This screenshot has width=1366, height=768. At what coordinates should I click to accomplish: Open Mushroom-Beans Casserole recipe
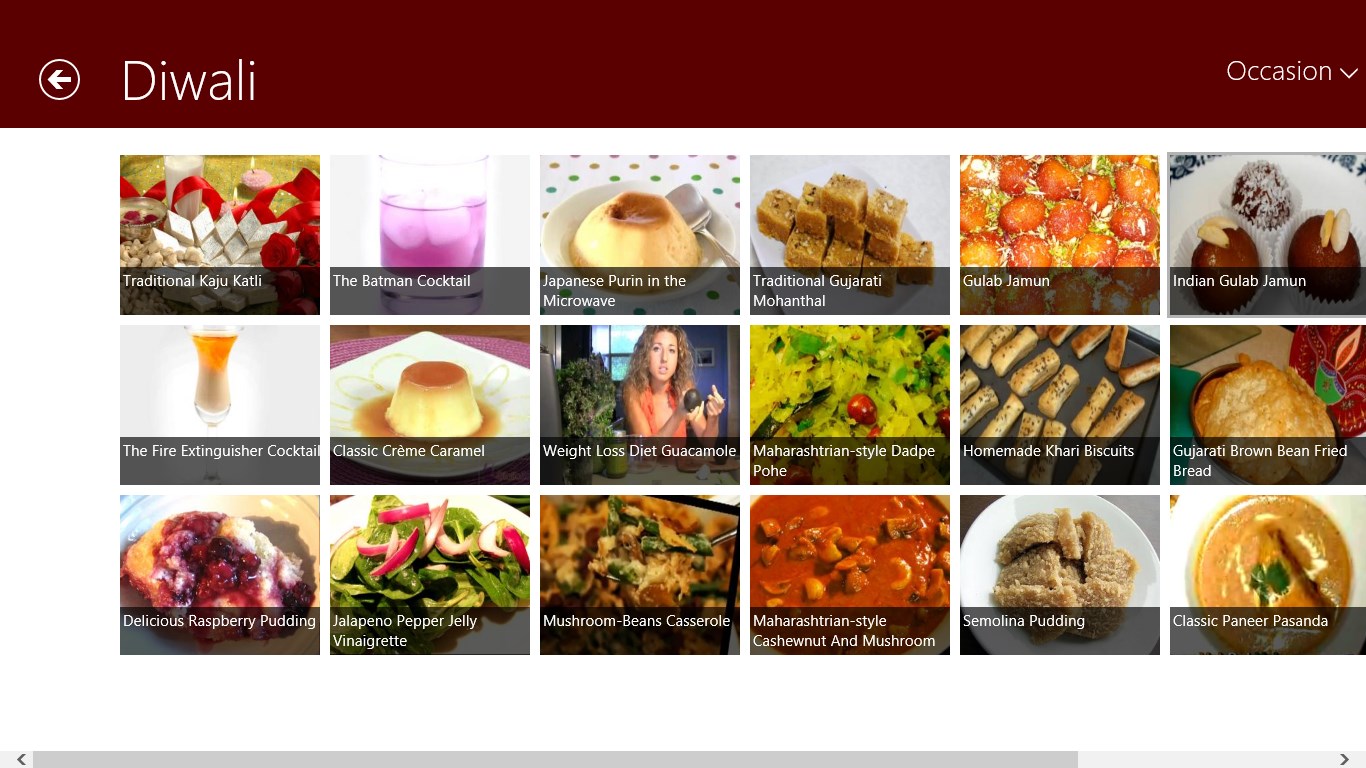coord(640,574)
